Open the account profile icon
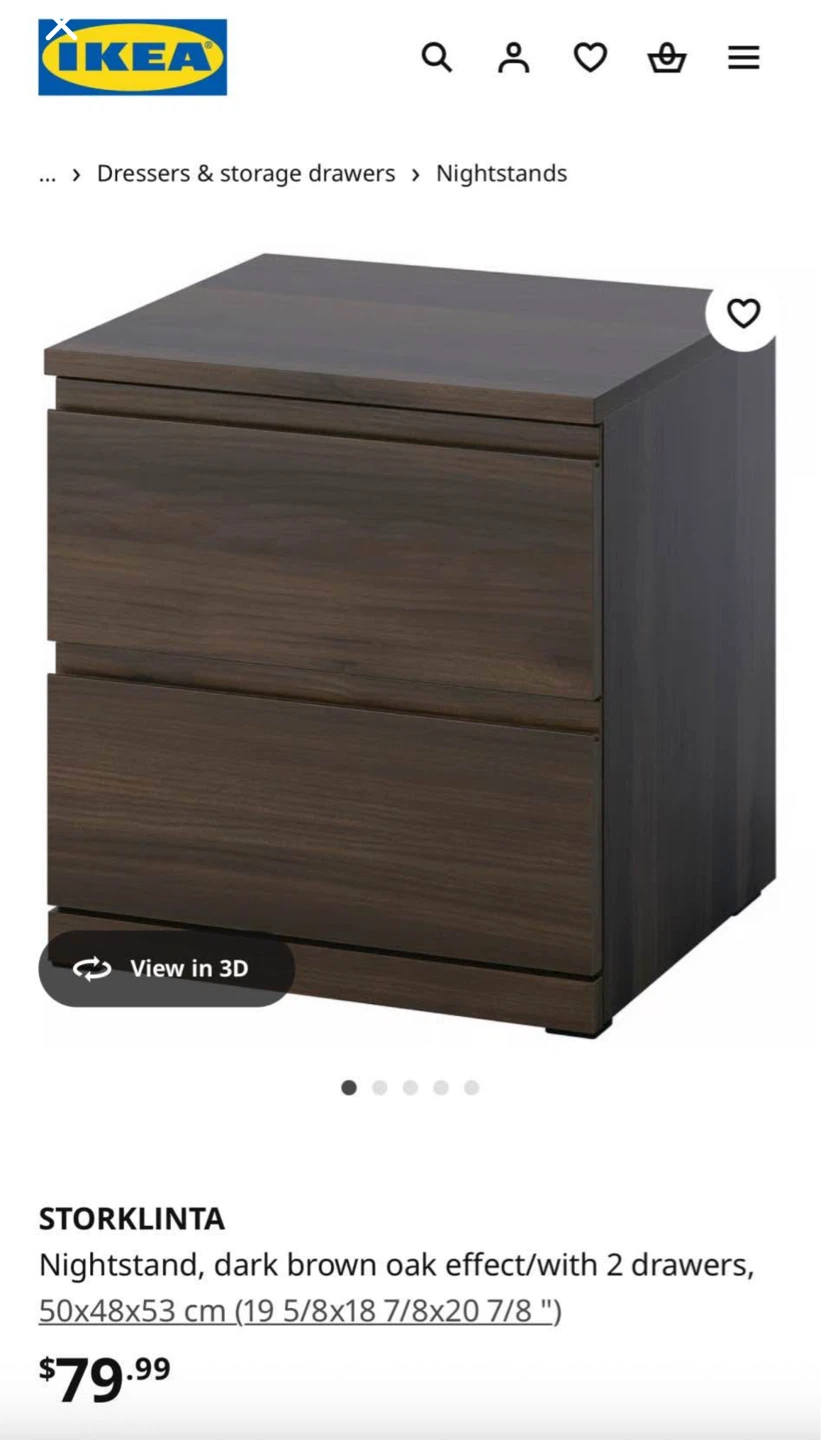 pyautogui.click(x=513, y=57)
